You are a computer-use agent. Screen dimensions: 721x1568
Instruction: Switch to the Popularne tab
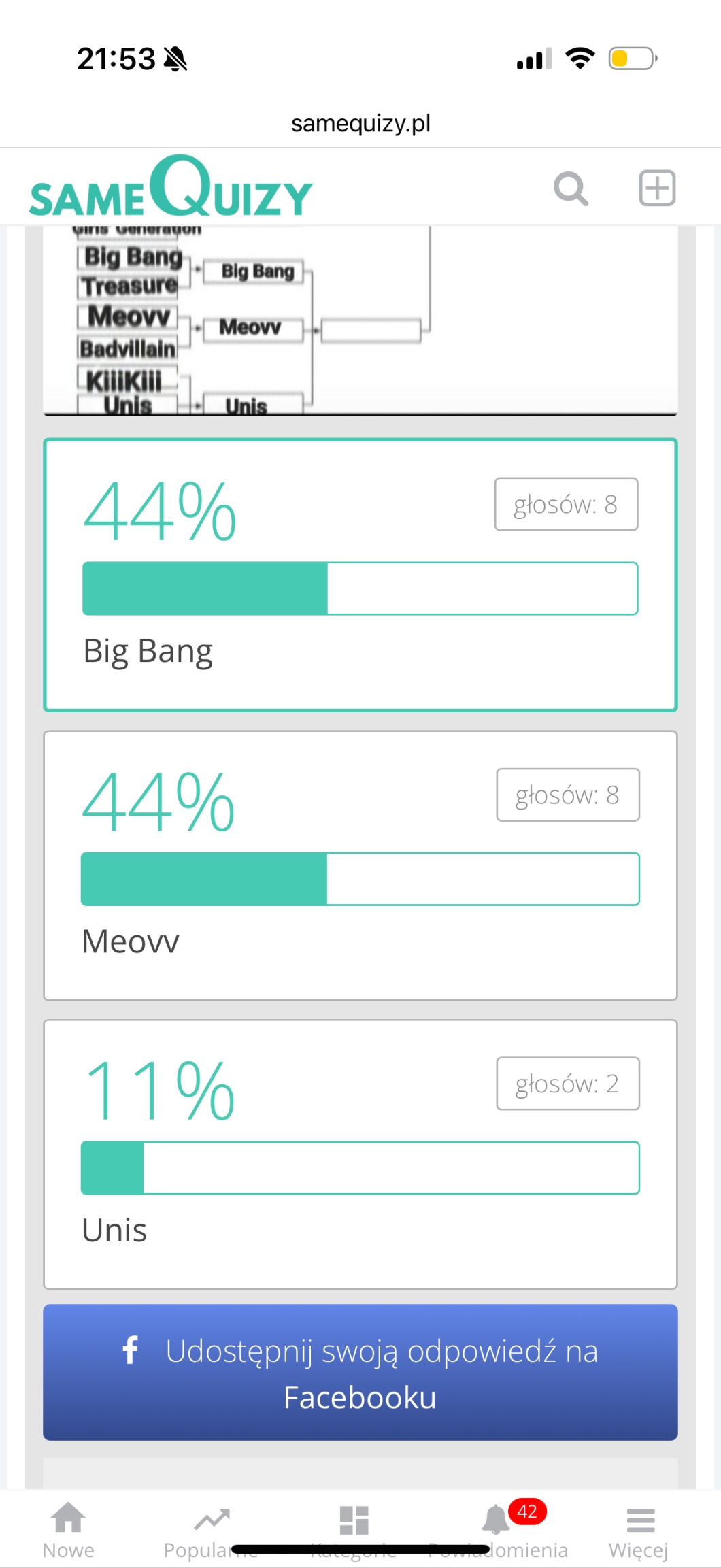[x=212, y=1530]
